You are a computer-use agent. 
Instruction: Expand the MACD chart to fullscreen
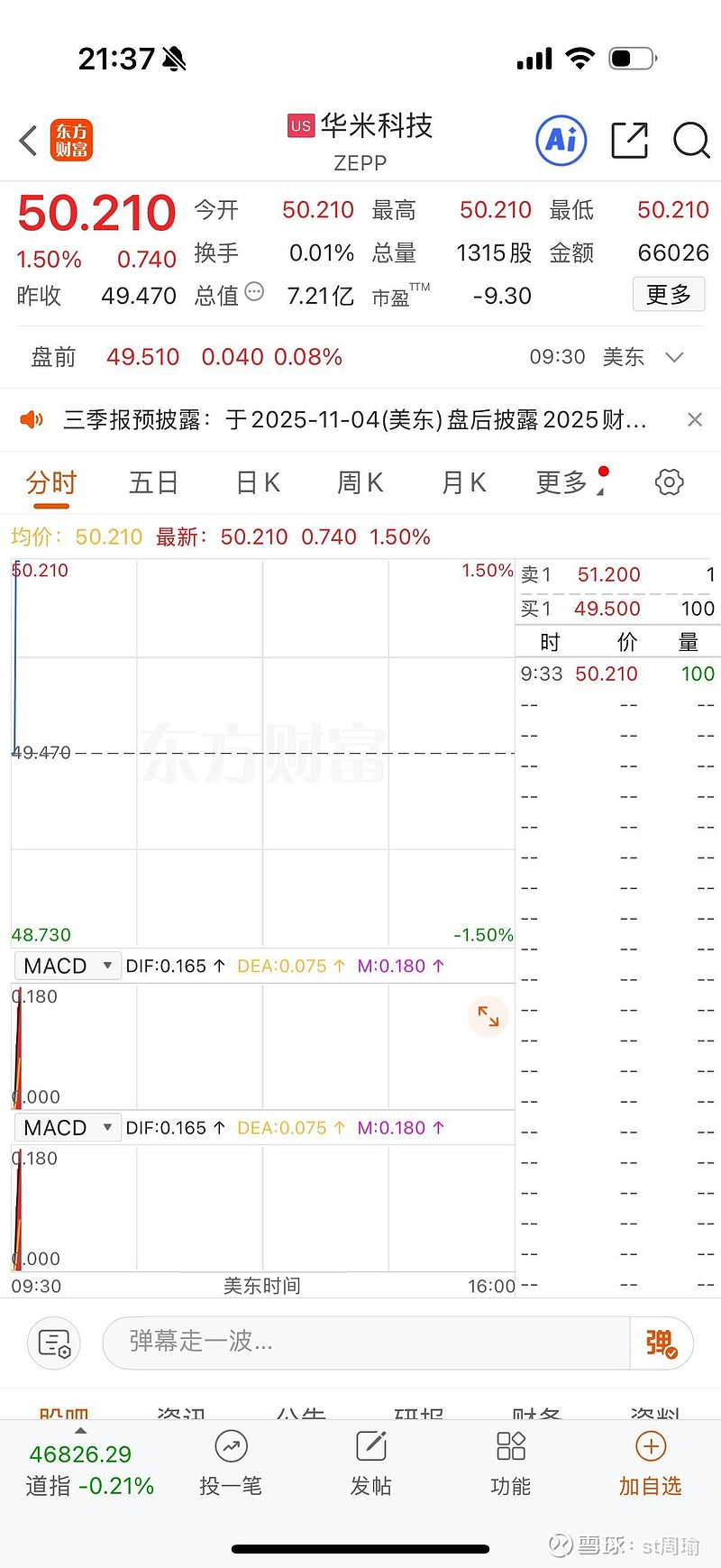tap(488, 1016)
